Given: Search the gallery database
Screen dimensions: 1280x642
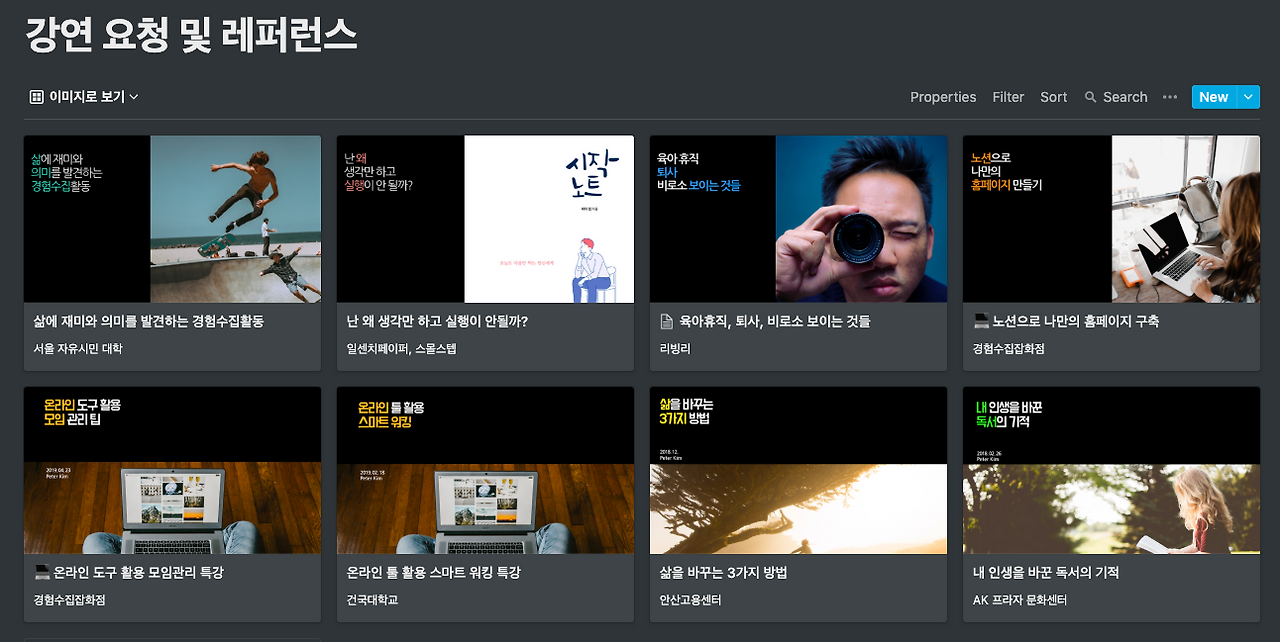Looking at the screenshot, I should [x=1116, y=97].
